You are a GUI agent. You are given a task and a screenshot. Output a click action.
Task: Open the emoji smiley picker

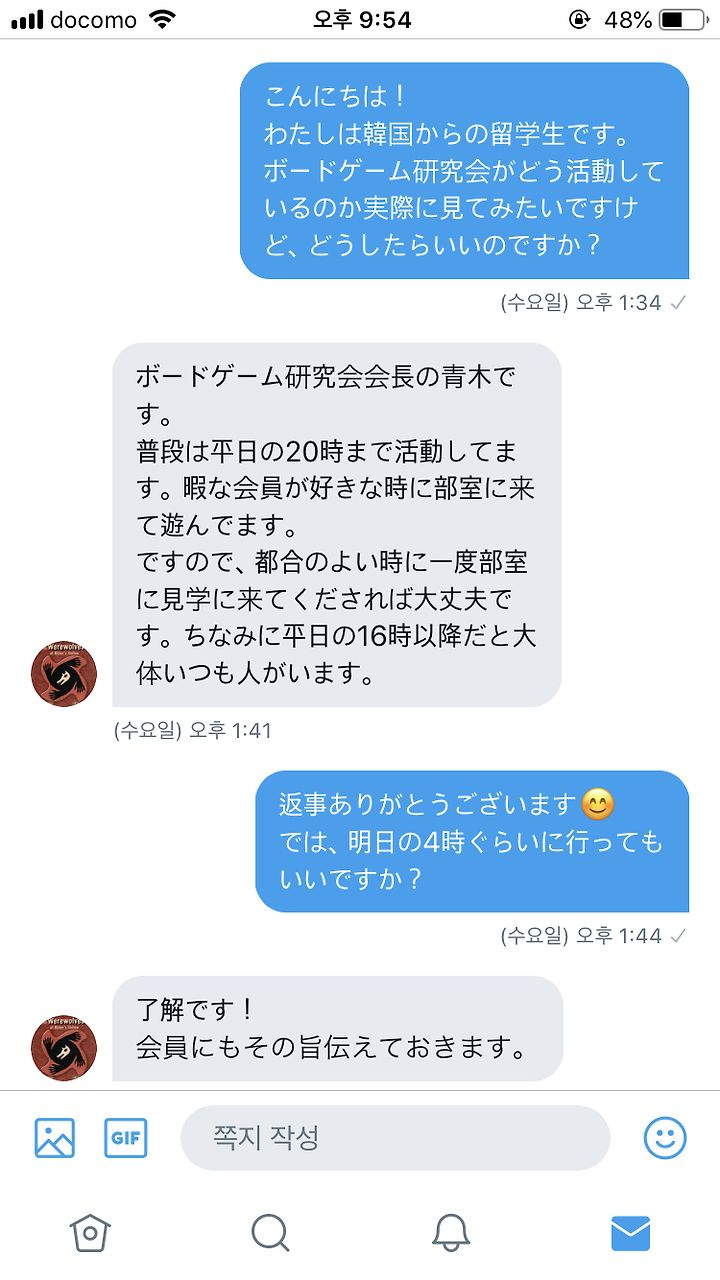665,1137
